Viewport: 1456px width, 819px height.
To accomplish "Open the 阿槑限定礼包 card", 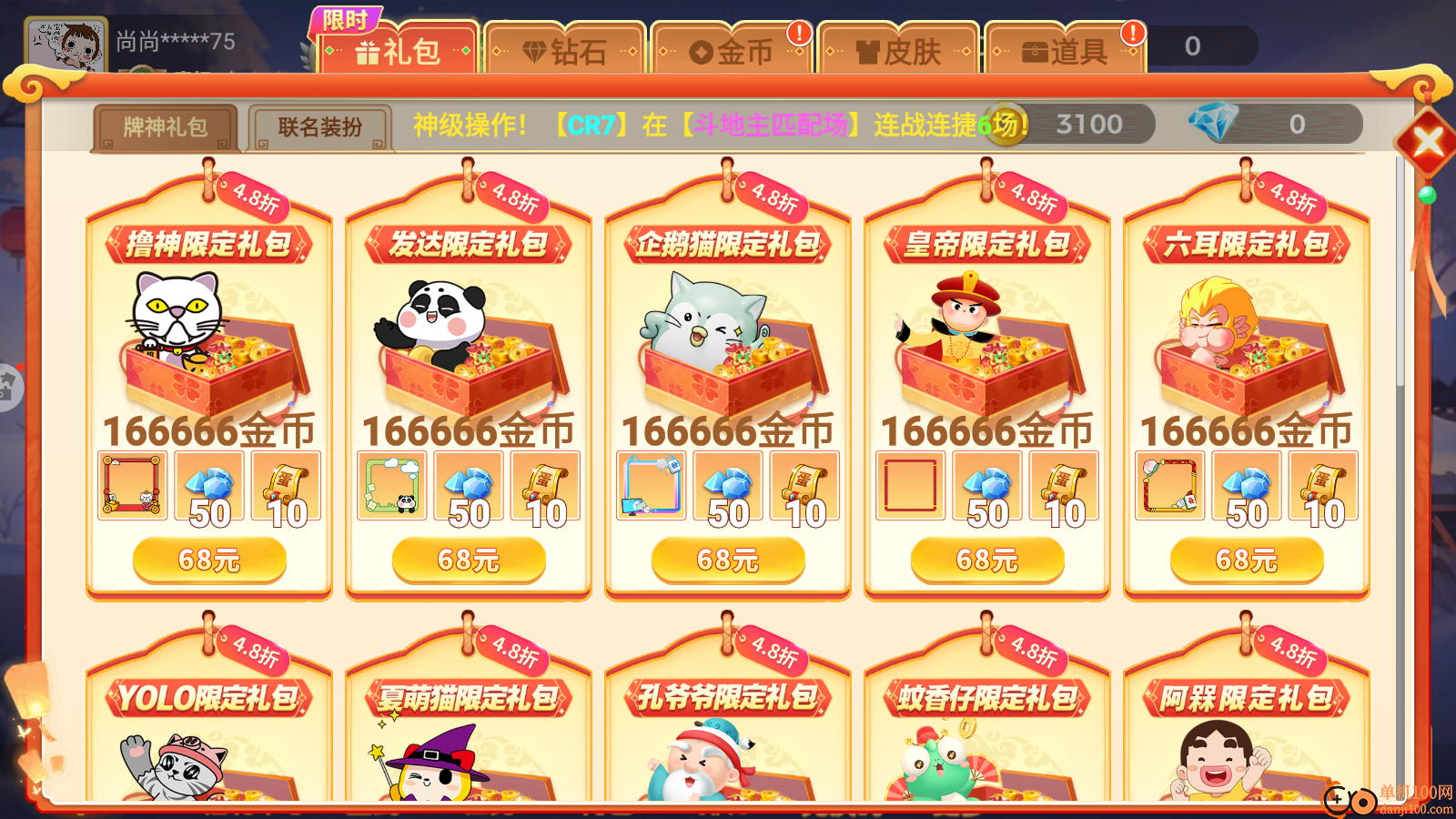I will (x=1247, y=728).
